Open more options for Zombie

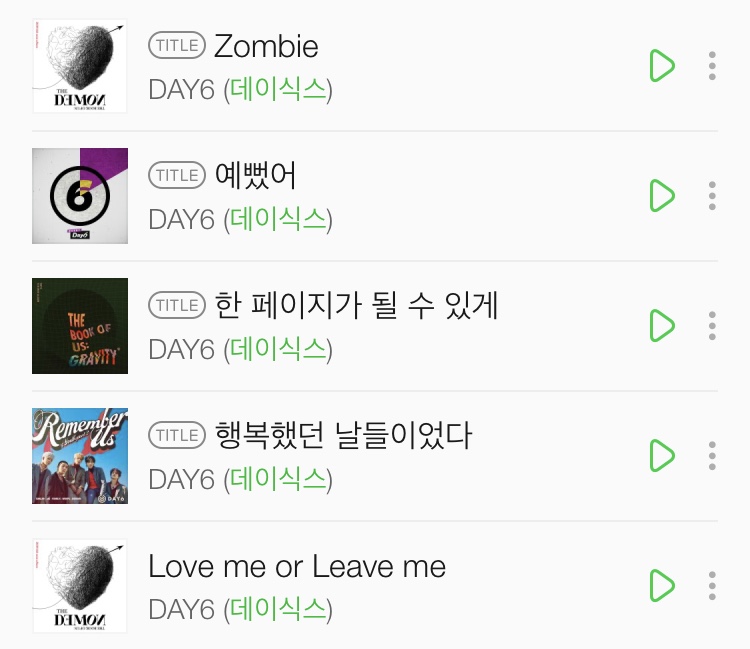point(712,66)
